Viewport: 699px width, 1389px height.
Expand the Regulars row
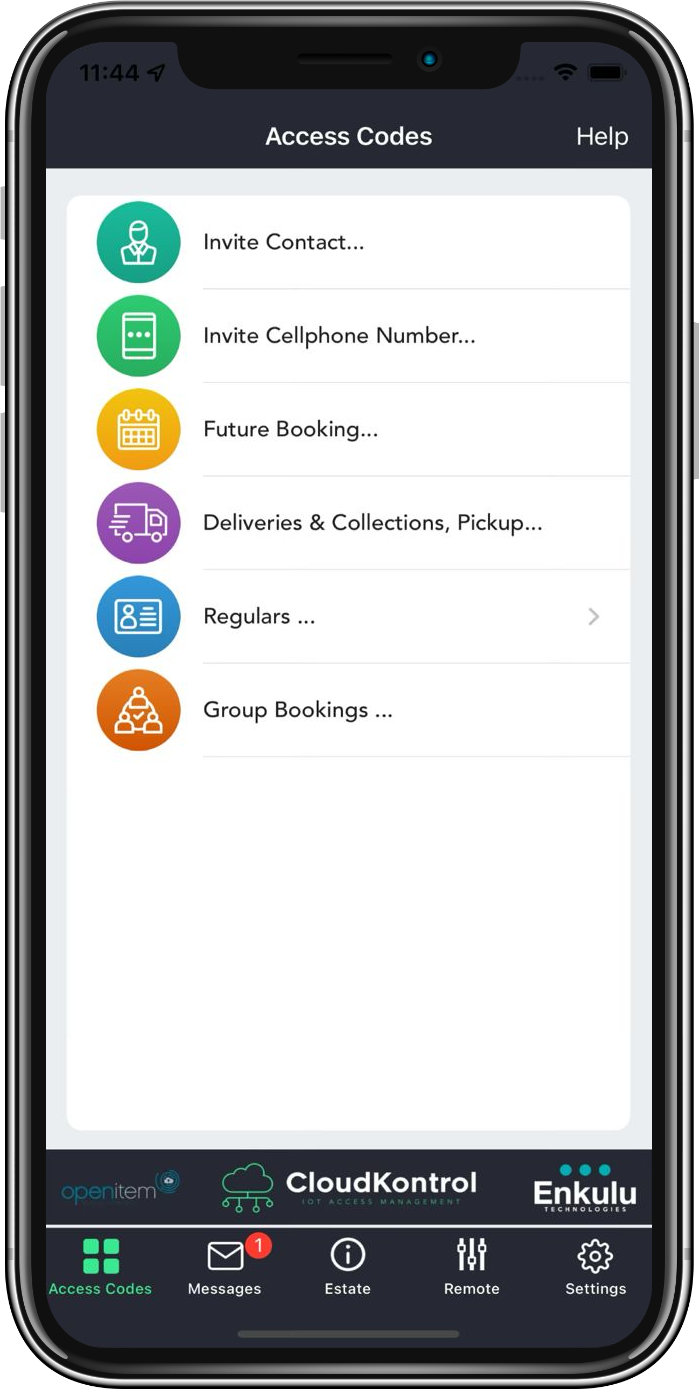click(350, 616)
